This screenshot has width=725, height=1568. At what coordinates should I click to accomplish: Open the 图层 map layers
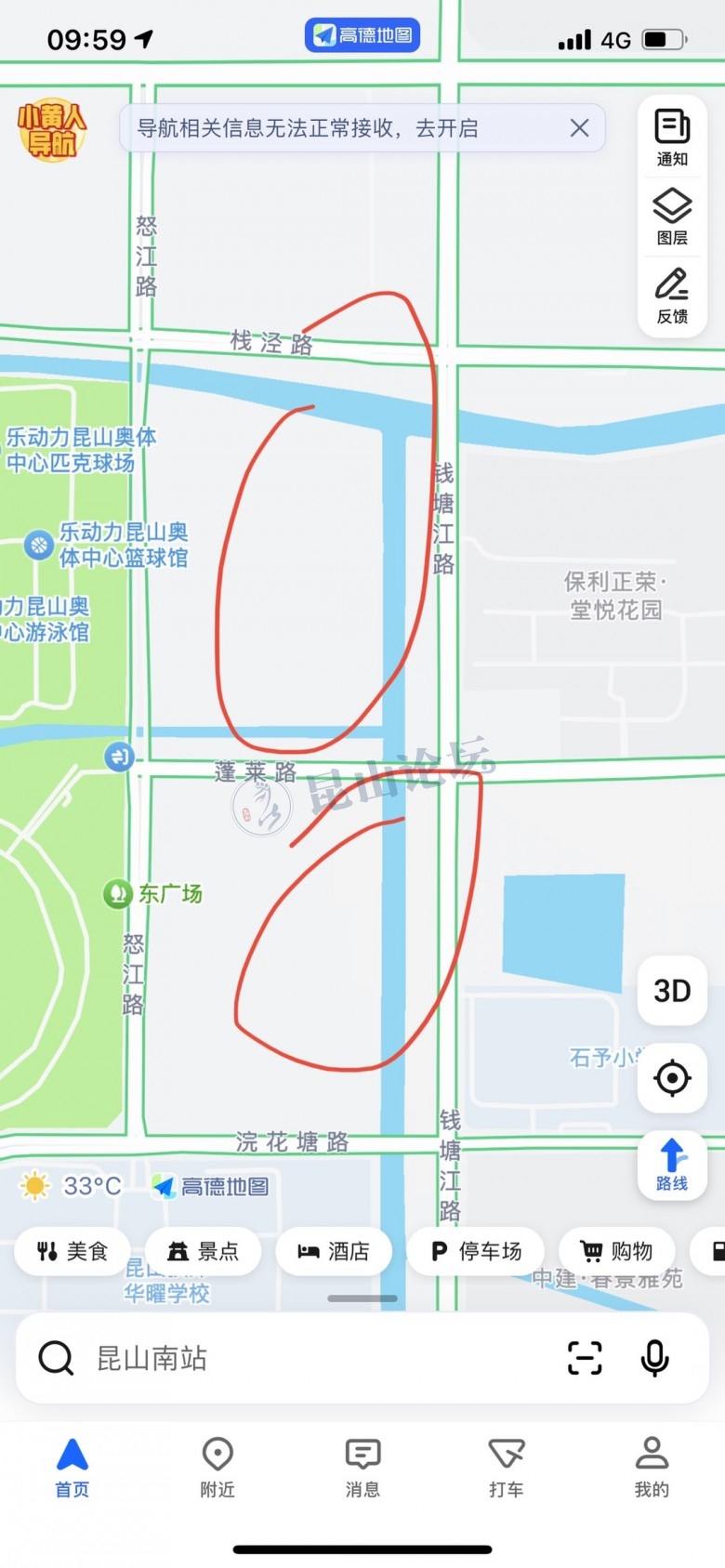[x=672, y=216]
